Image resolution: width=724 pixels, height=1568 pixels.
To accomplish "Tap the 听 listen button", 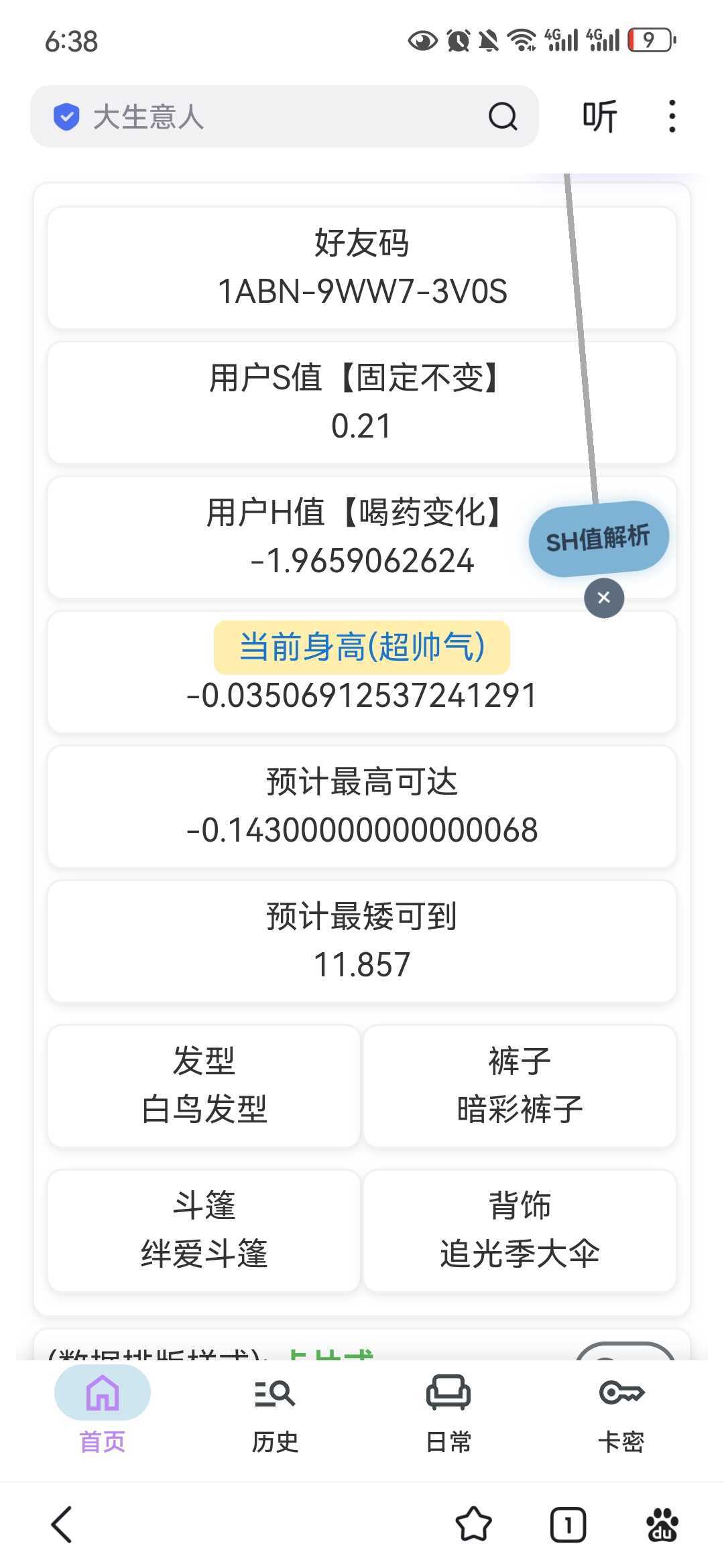I will point(599,115).
